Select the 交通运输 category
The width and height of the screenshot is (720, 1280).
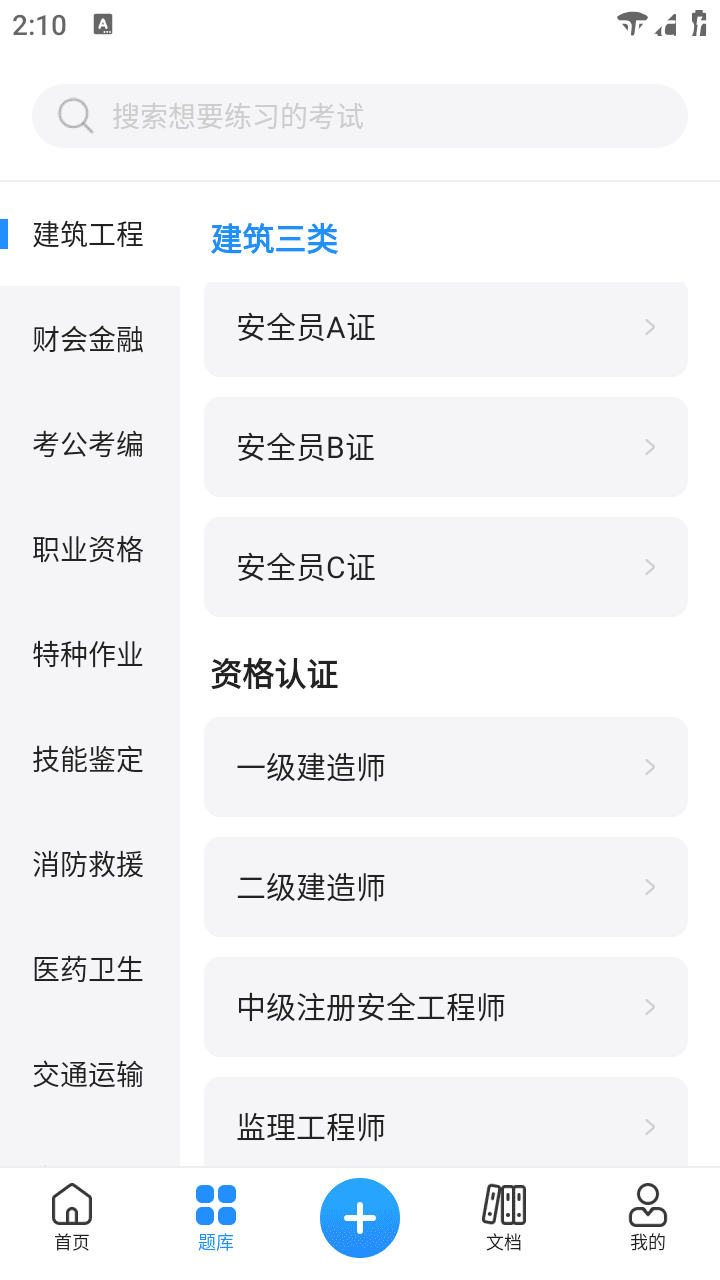tap(88, 1075)
